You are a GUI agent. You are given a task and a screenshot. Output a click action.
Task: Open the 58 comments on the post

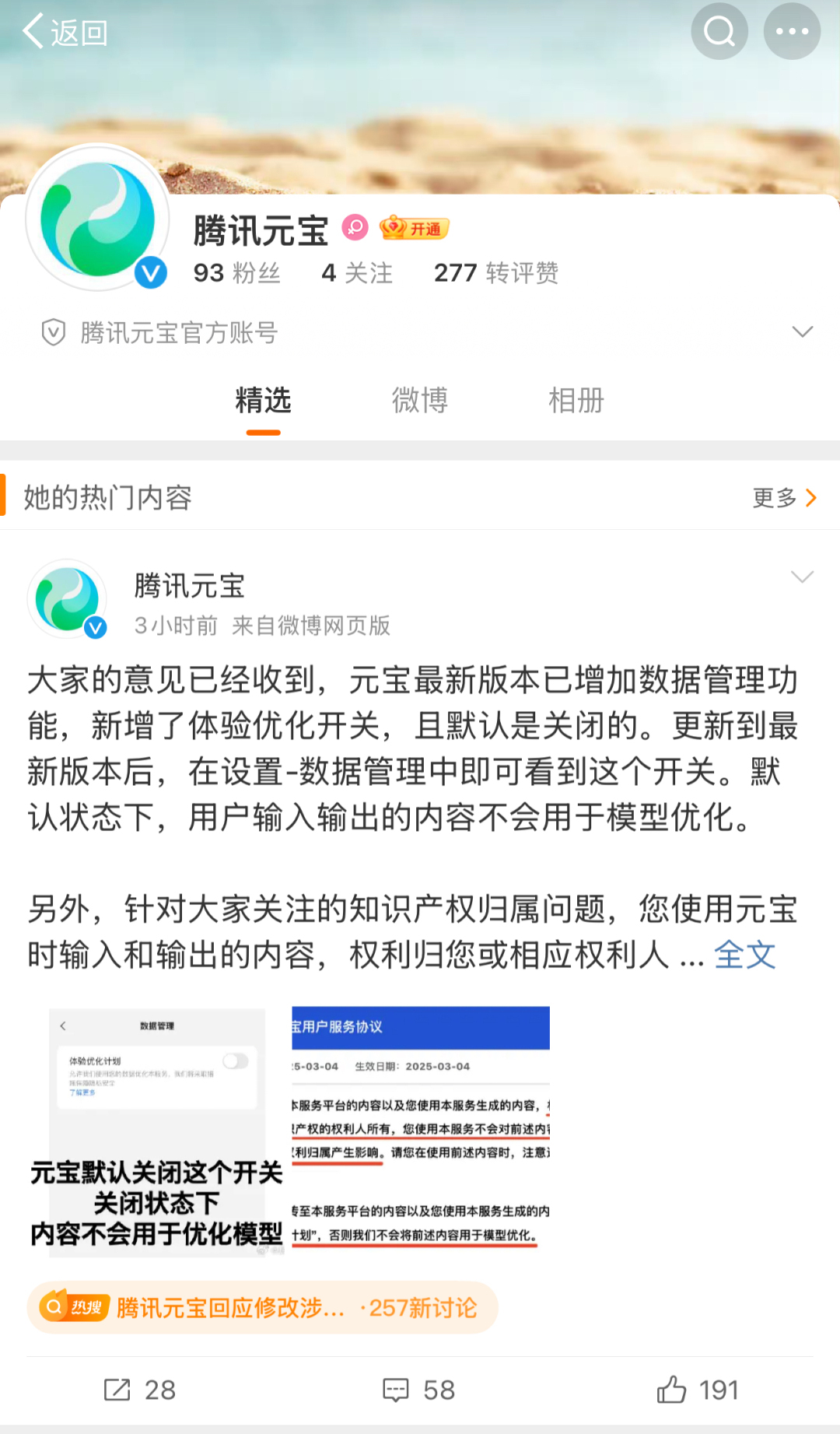click(419, 1390)
